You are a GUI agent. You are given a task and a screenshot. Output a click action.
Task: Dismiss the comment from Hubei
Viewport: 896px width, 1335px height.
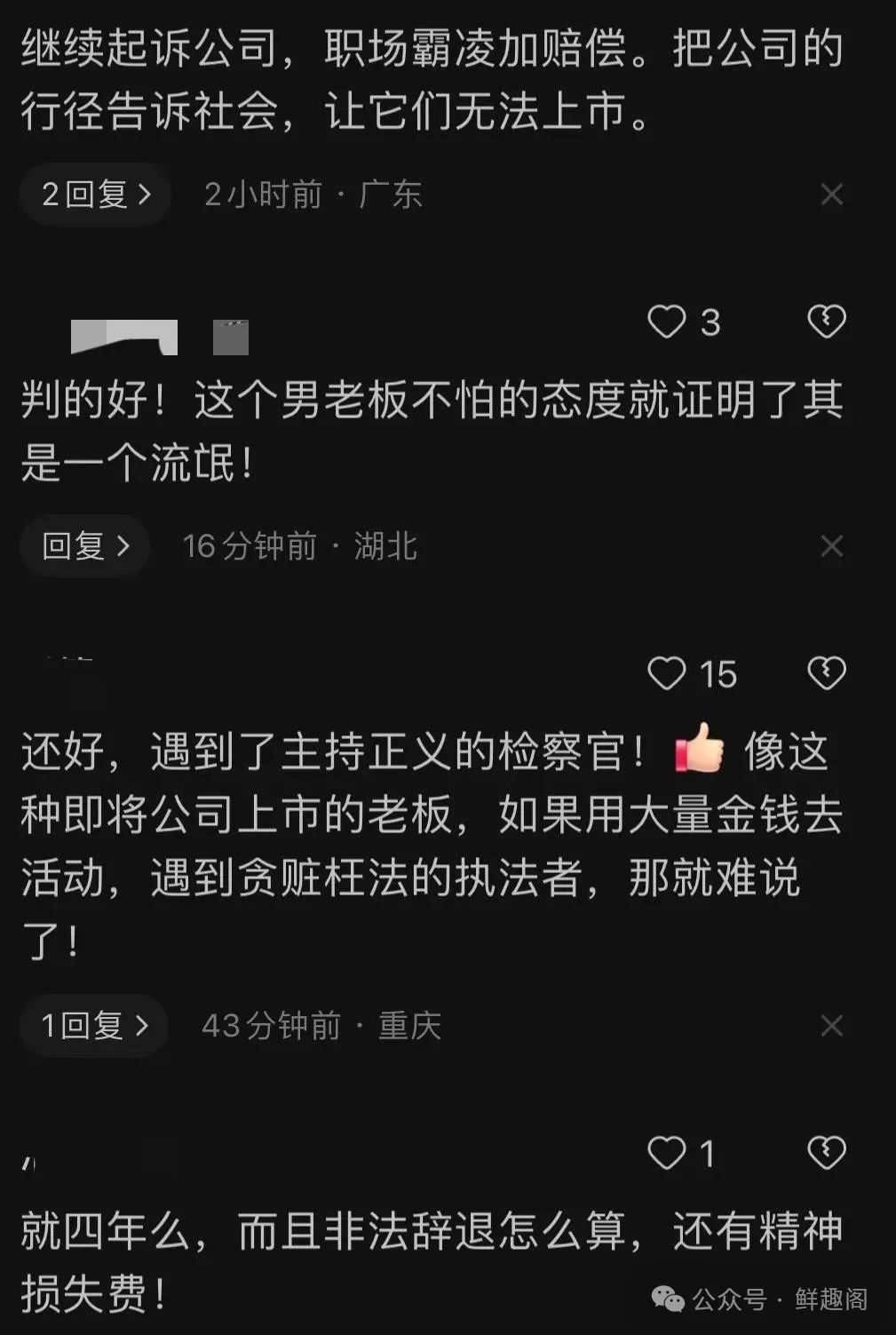tap(831, 545)
